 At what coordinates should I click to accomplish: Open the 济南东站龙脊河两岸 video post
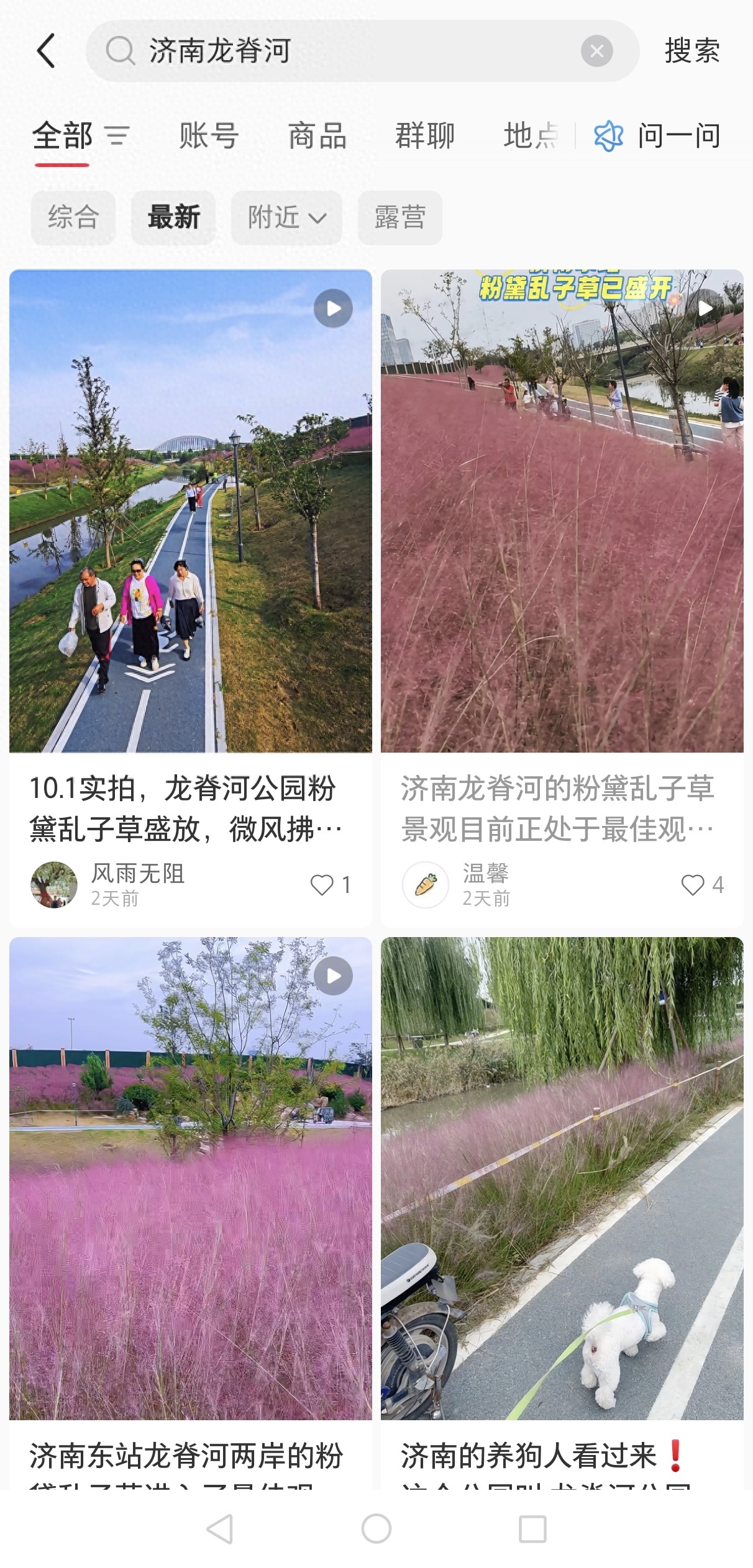pyautogui.click(x=190, y=1177)
